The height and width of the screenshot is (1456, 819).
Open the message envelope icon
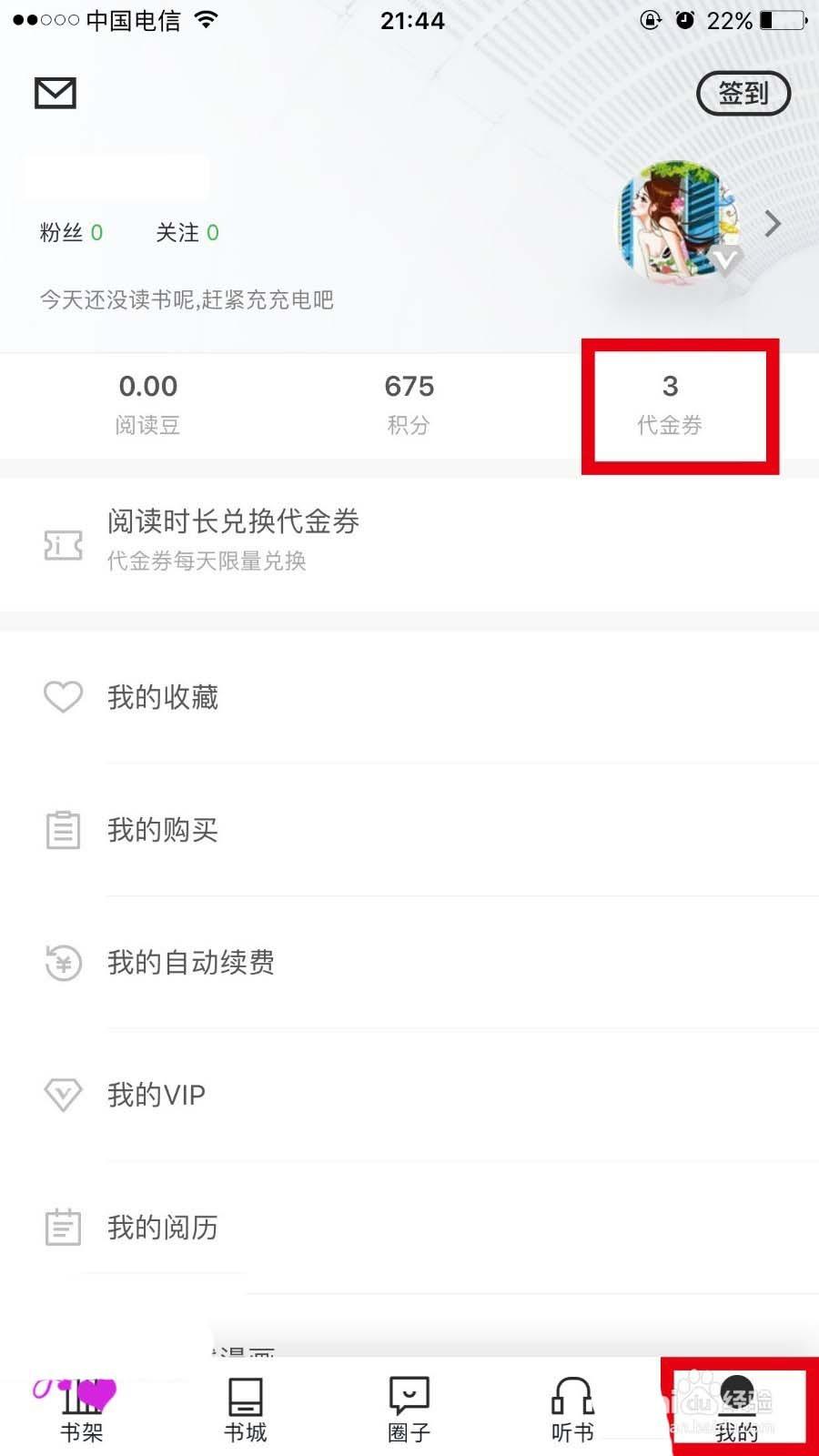pos(54,92)
